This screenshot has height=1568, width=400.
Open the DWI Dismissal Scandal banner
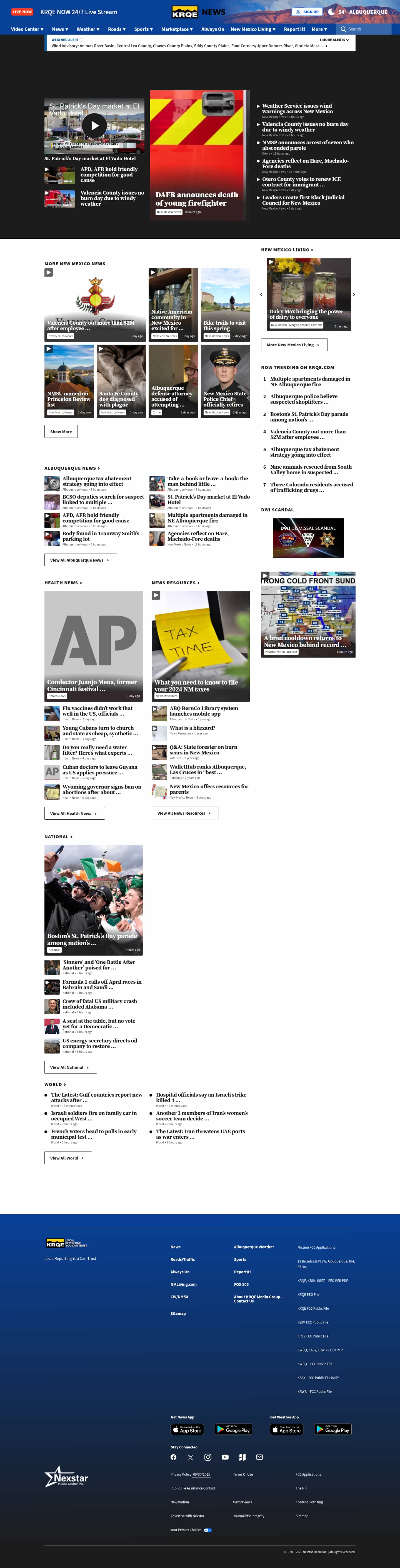(x=308, y=537)
